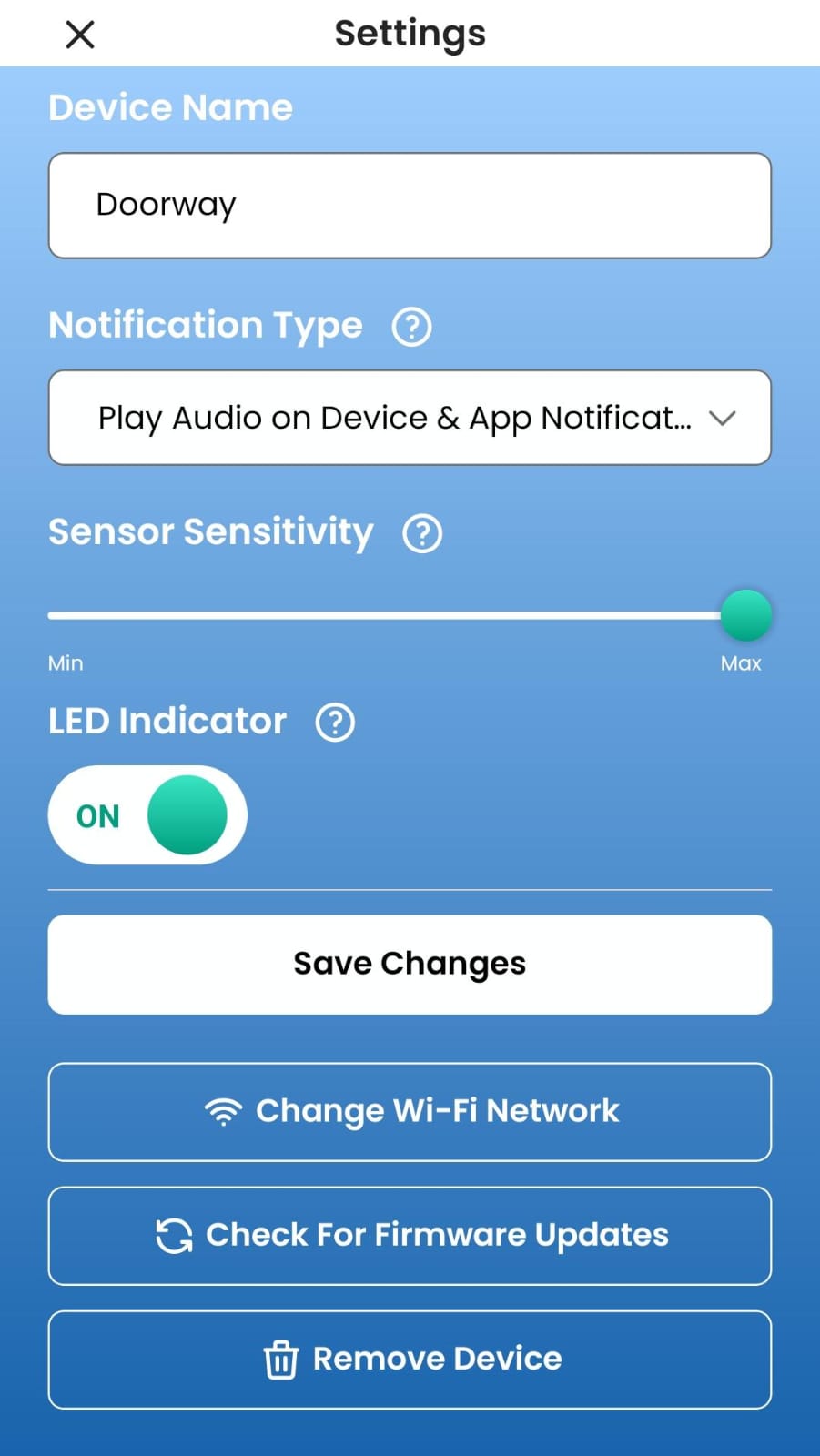Click the Sensor Sensitivity question mark icon
Image resolution: width=820 pixels, height=1456 pixels.
coord(422,533)
